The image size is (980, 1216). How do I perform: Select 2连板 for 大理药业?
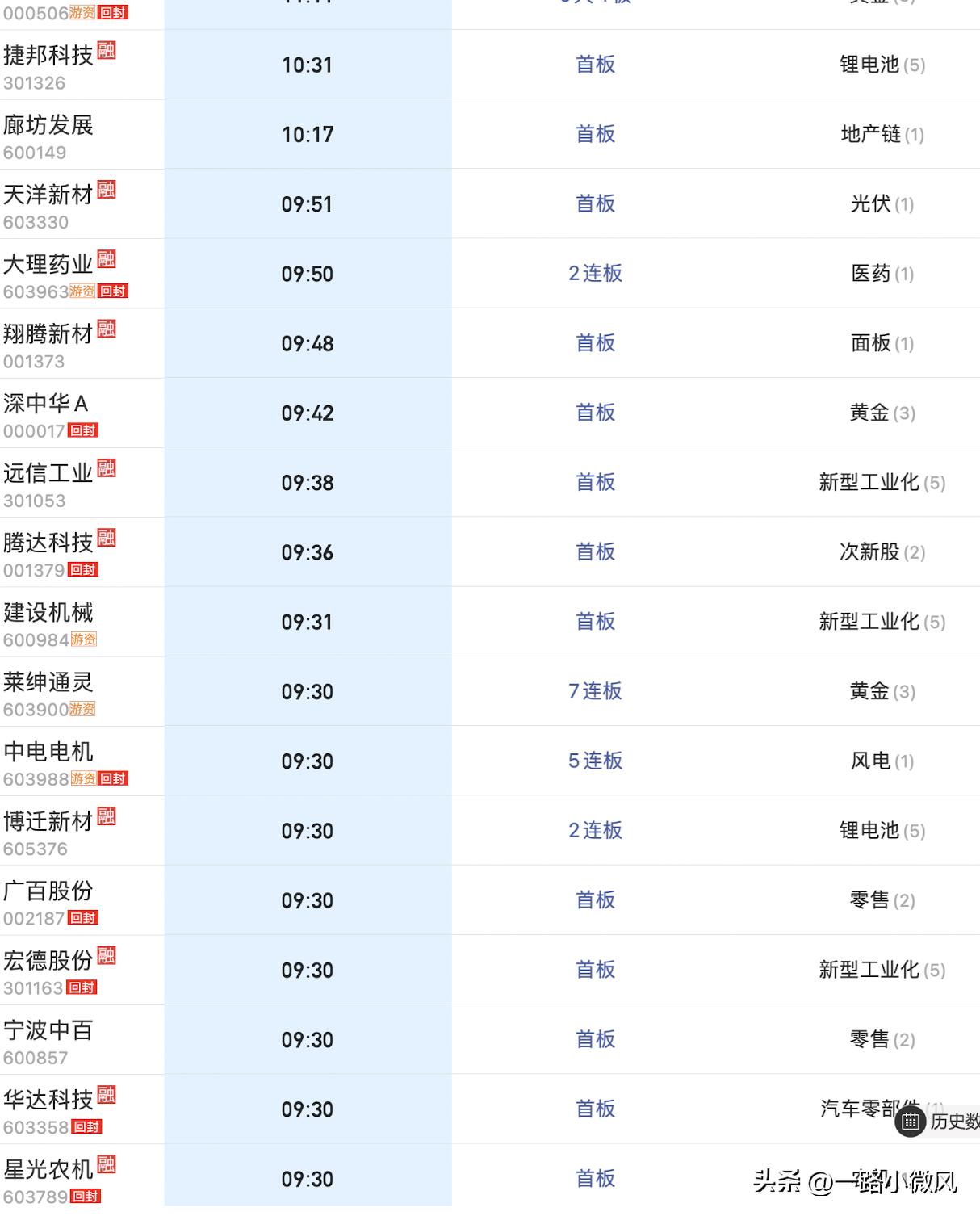594,274
